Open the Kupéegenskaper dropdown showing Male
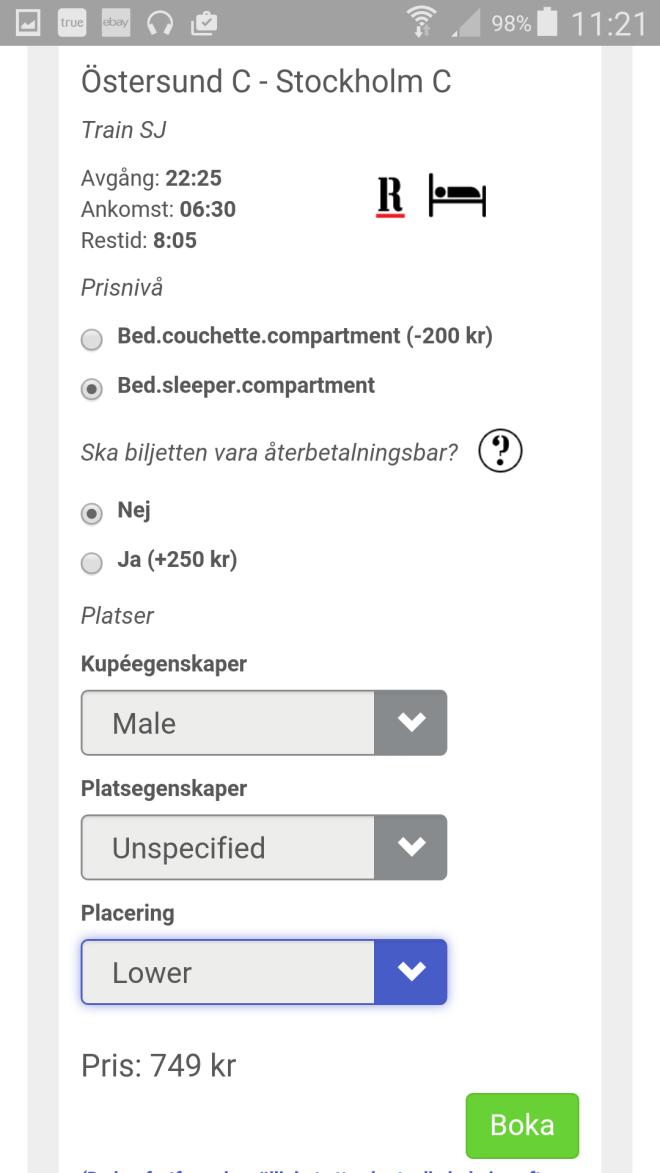Image resolution: width=660 pixels, height=1173 pixels. coord(264,723)
